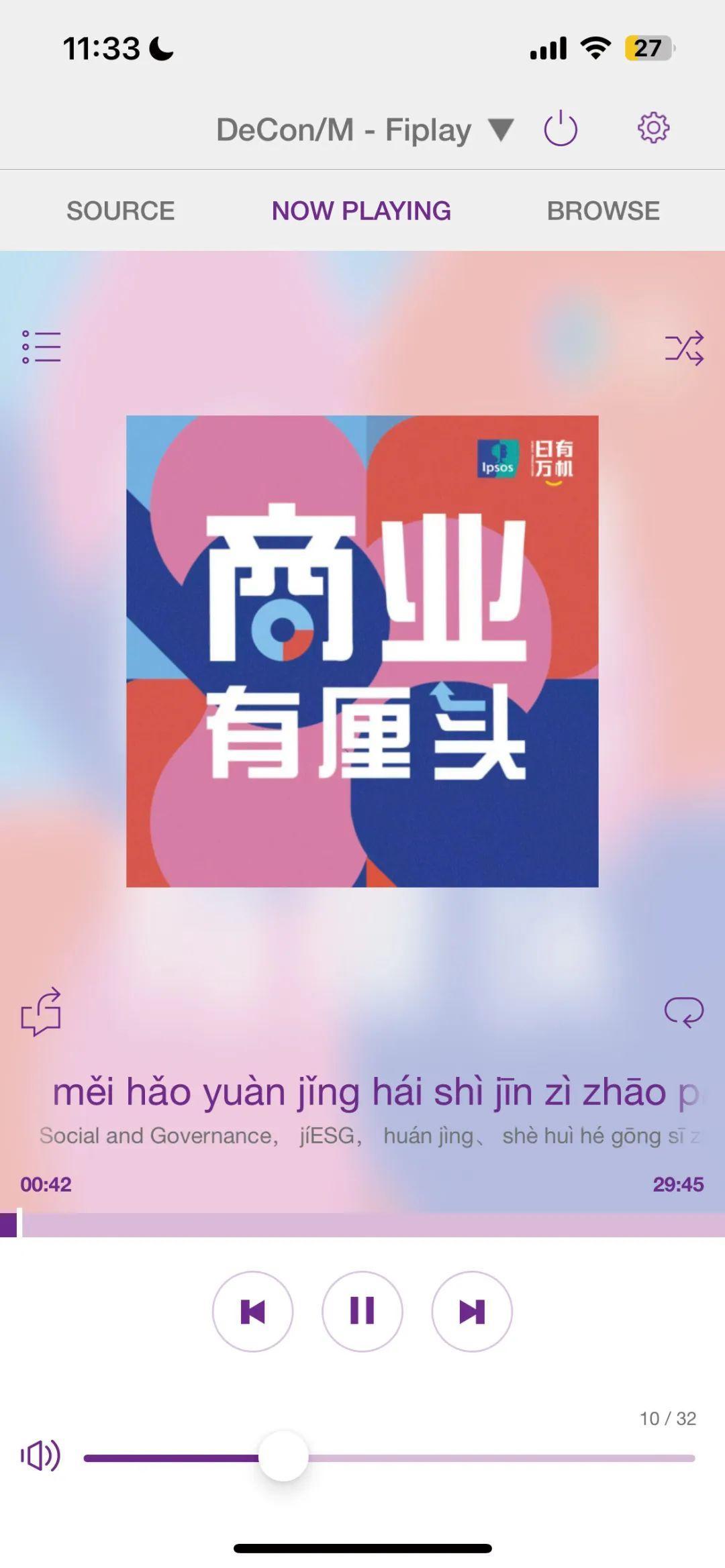The width and height of the screenshot is (725, 1568).
Task: Open the play queue list
Action: pyautogui.click(x=41, y=347)
